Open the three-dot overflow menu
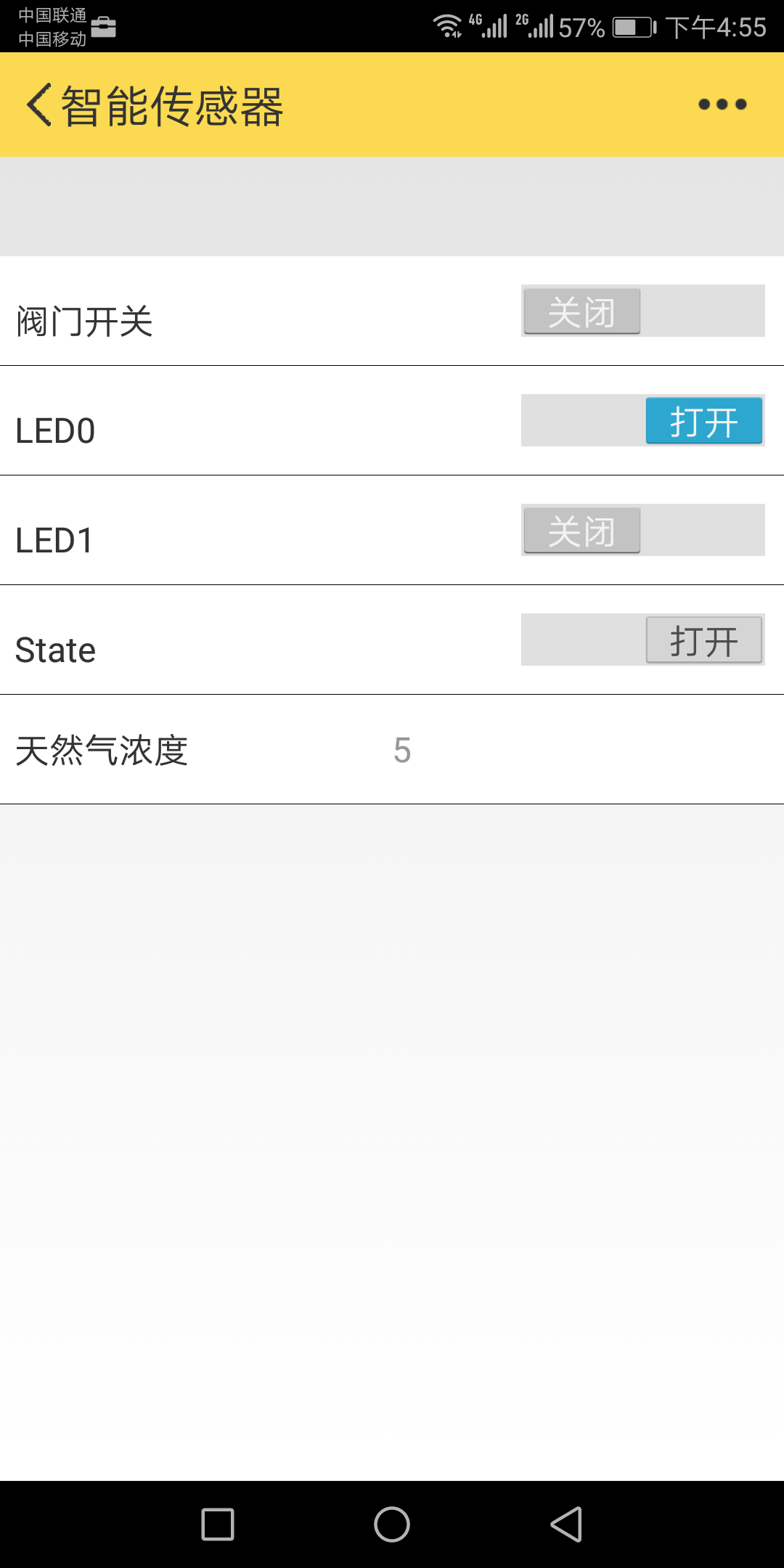 pos(722,104)
